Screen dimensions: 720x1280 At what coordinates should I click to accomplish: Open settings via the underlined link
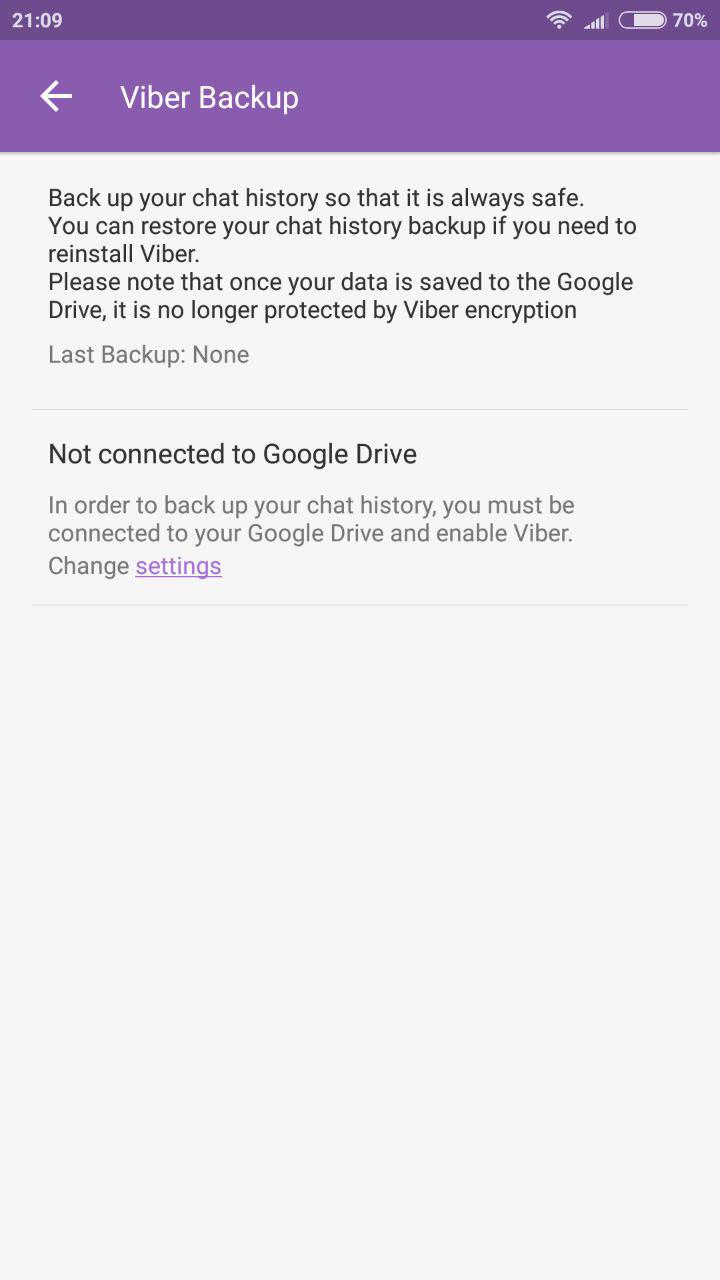(x=178, y=566)
